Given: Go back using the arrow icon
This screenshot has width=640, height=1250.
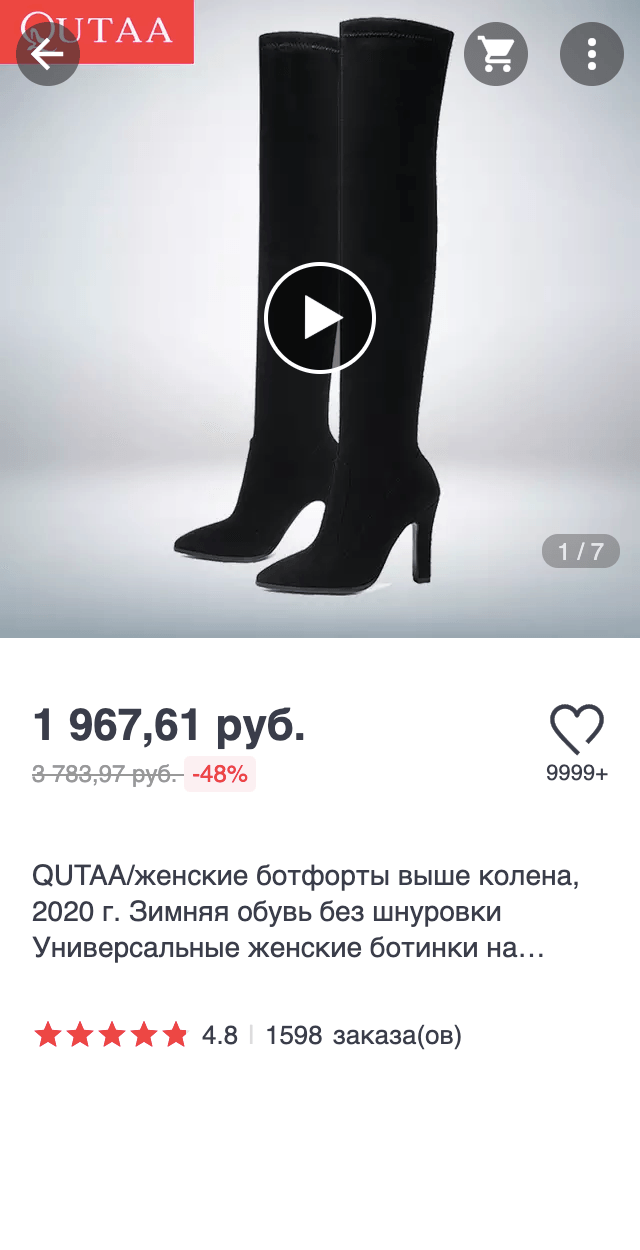Looking at the screenshot, I should (47, 54).
